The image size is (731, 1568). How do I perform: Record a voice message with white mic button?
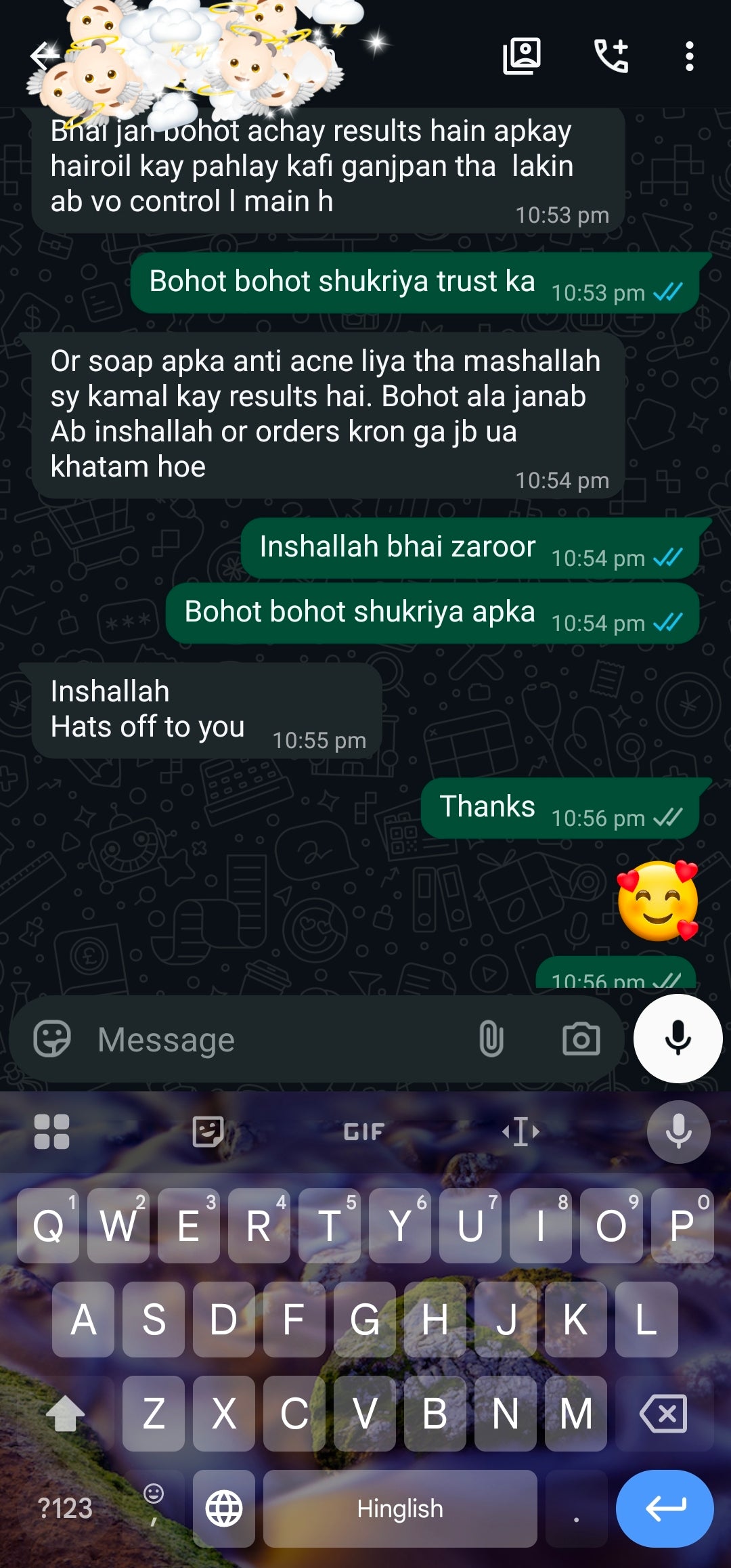(x=678, y=1039)
